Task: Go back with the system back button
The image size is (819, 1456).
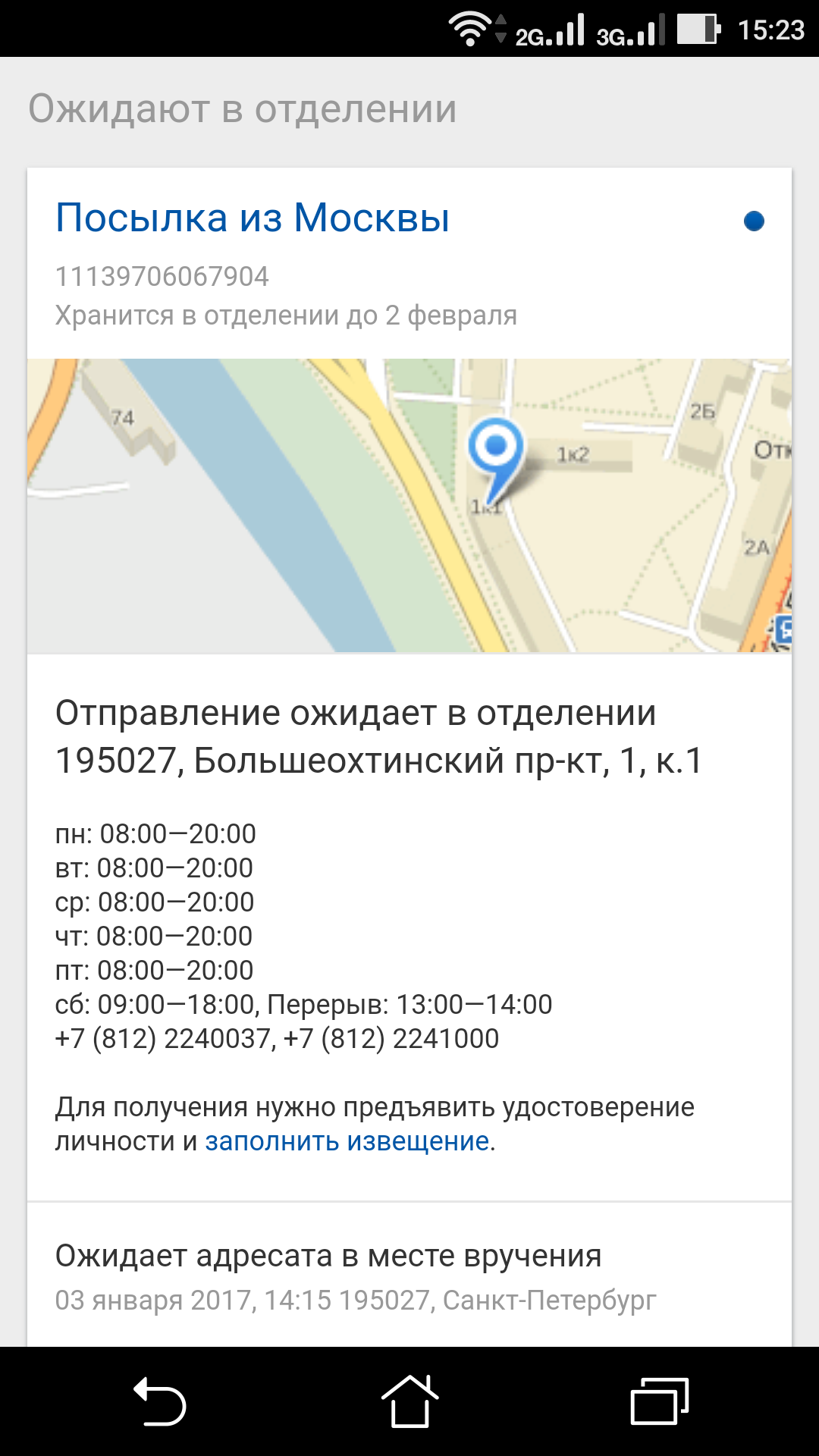Action: (160, 1401)
